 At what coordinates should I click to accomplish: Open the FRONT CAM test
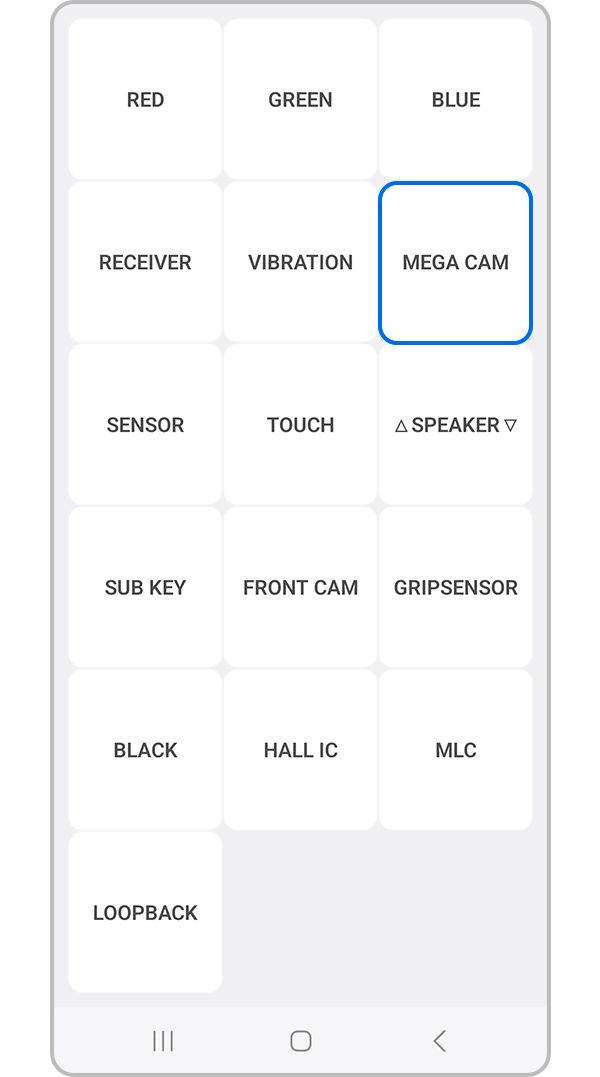tap(300, 587)
